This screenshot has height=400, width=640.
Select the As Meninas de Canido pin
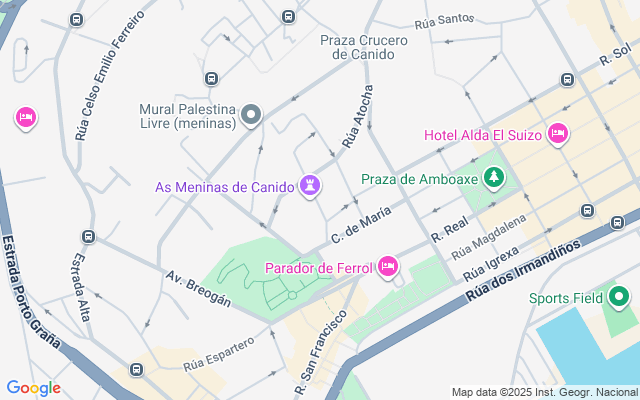(311, 186)
